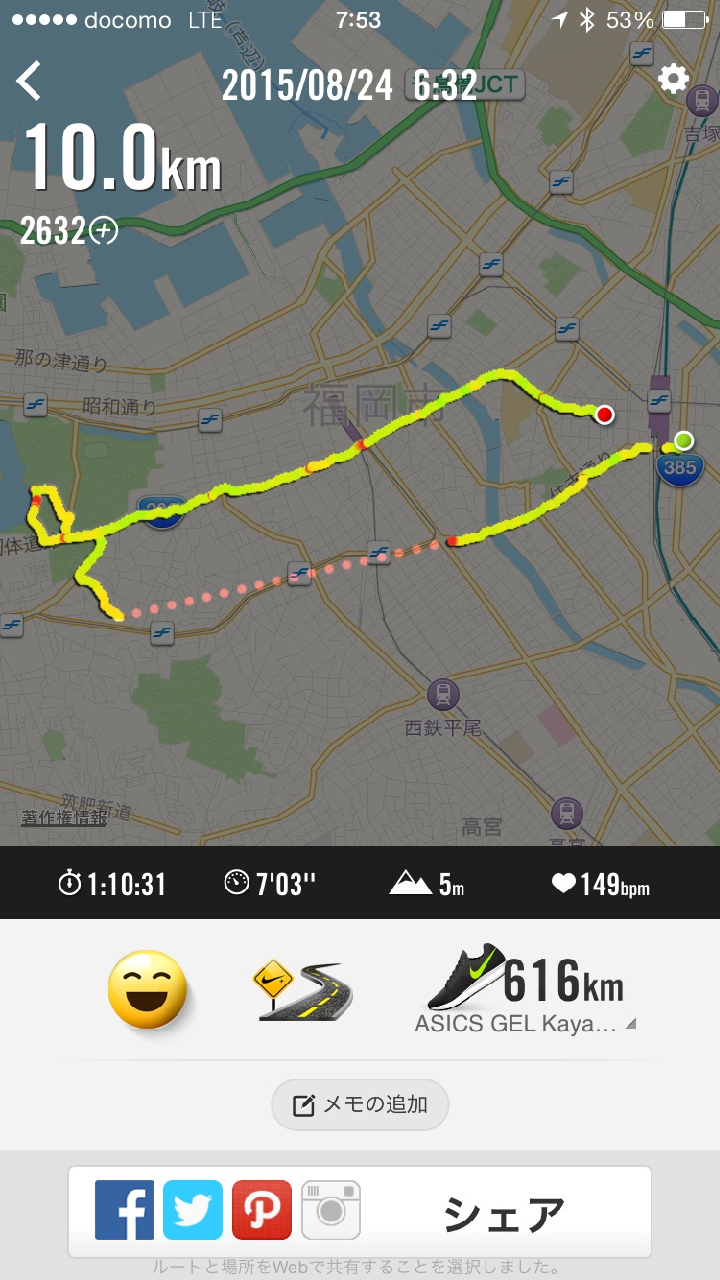
Task: Share the run to Pinterest
Action: pyautogui.click(x=262, y=1210)
